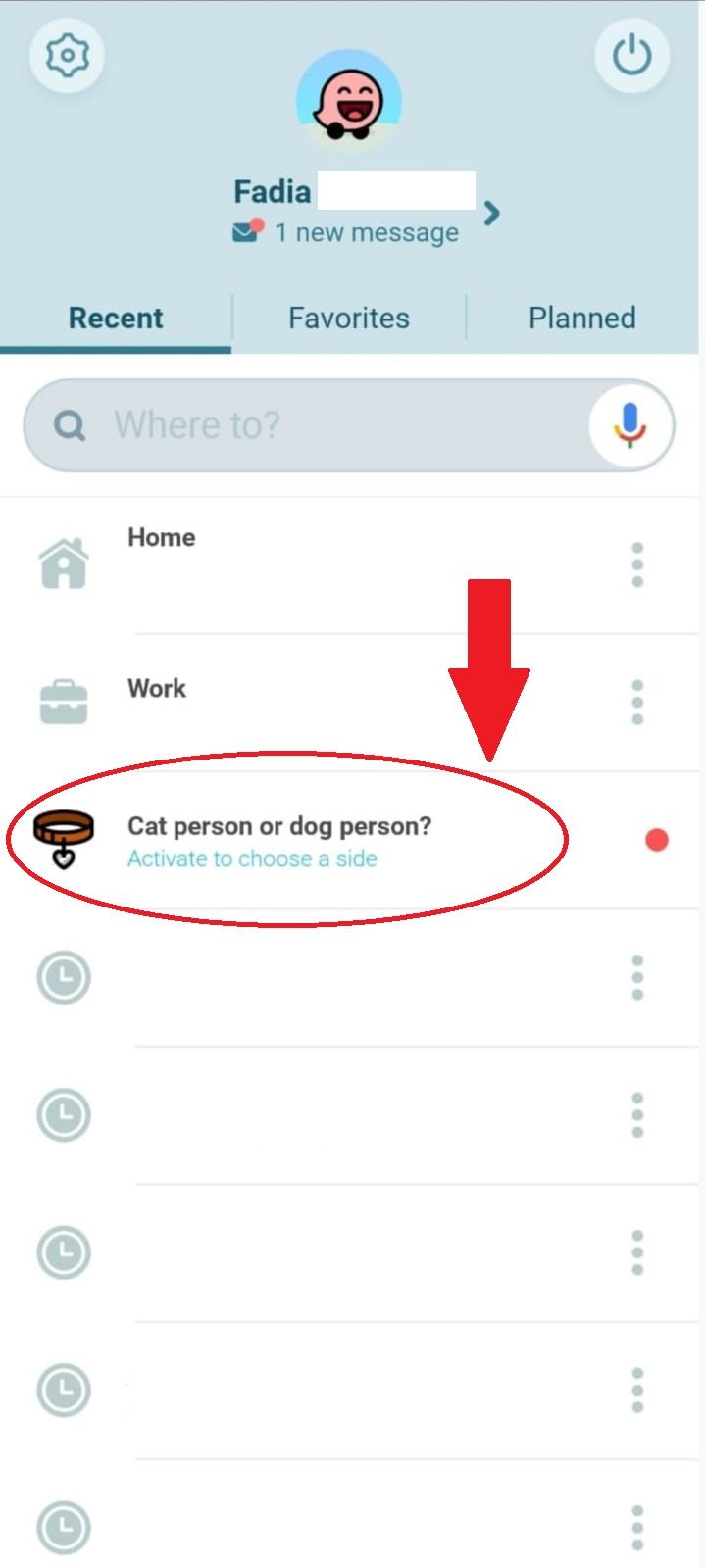Open the more options menu for Work
Image resolution: width=705 pixels, height=1568 pixels.
pyautogui.click(x=637, y=702)
